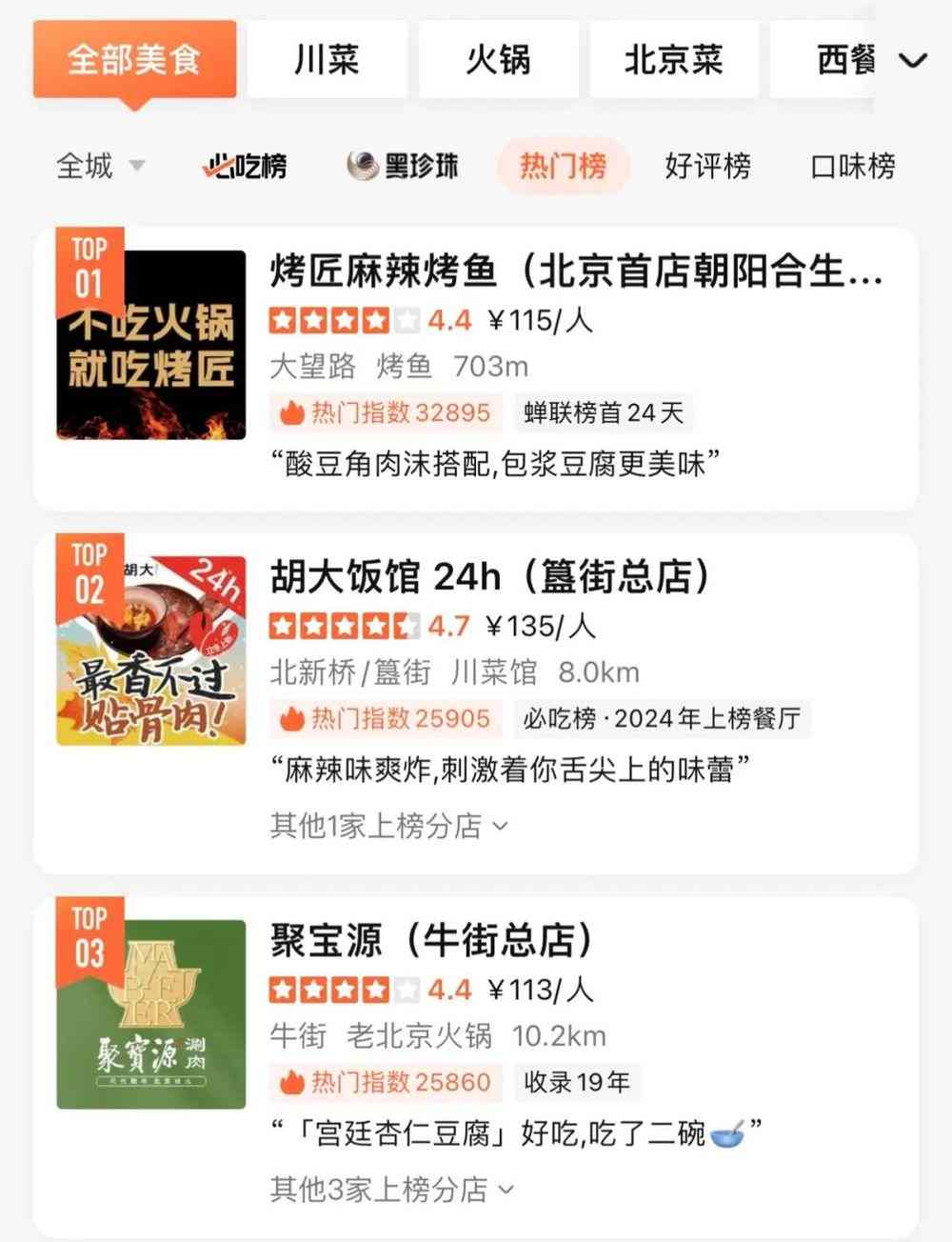Click the flame icon beside 热门指数 32895
Image resolution: width=952 pixels, height=1242 pixels.
(290, 412)
